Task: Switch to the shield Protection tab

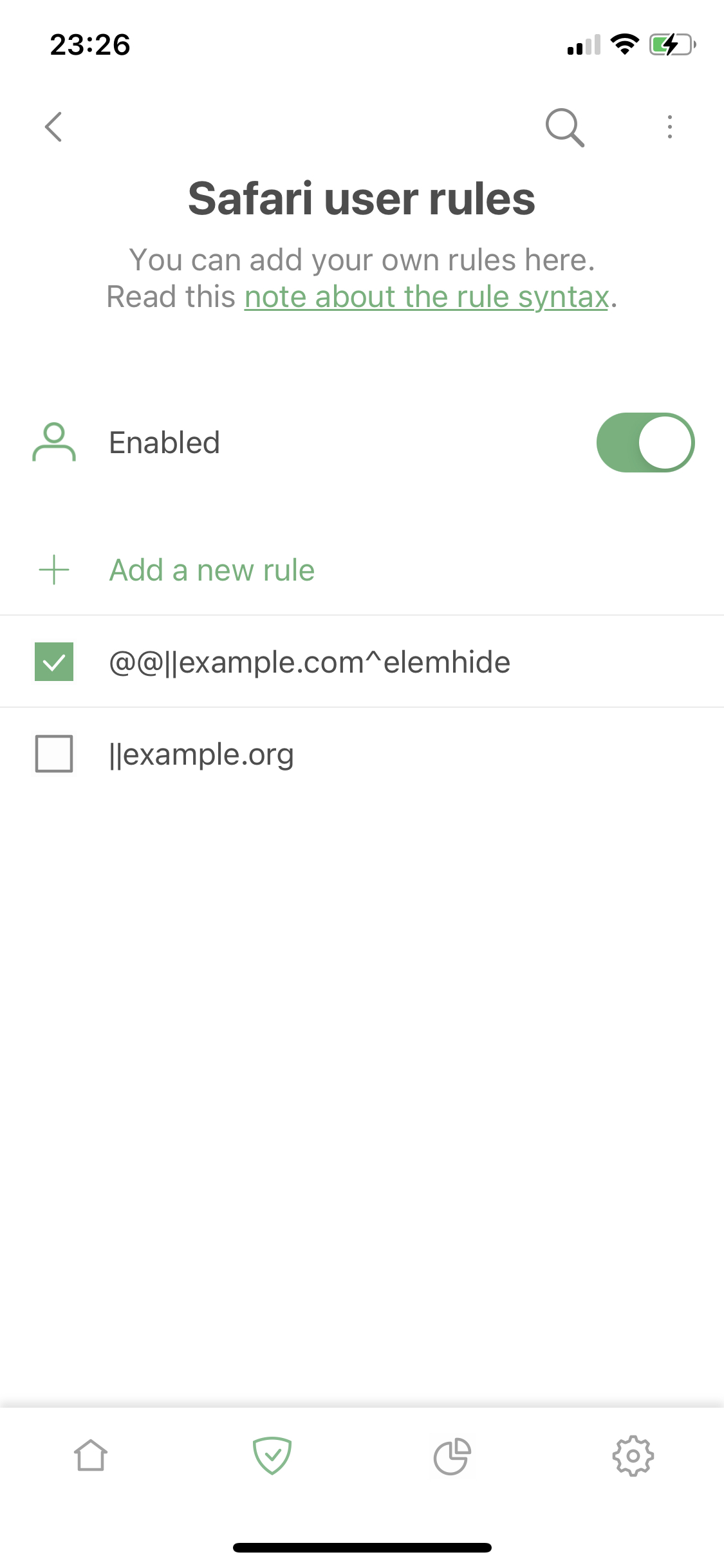Action: [272, 1456]
